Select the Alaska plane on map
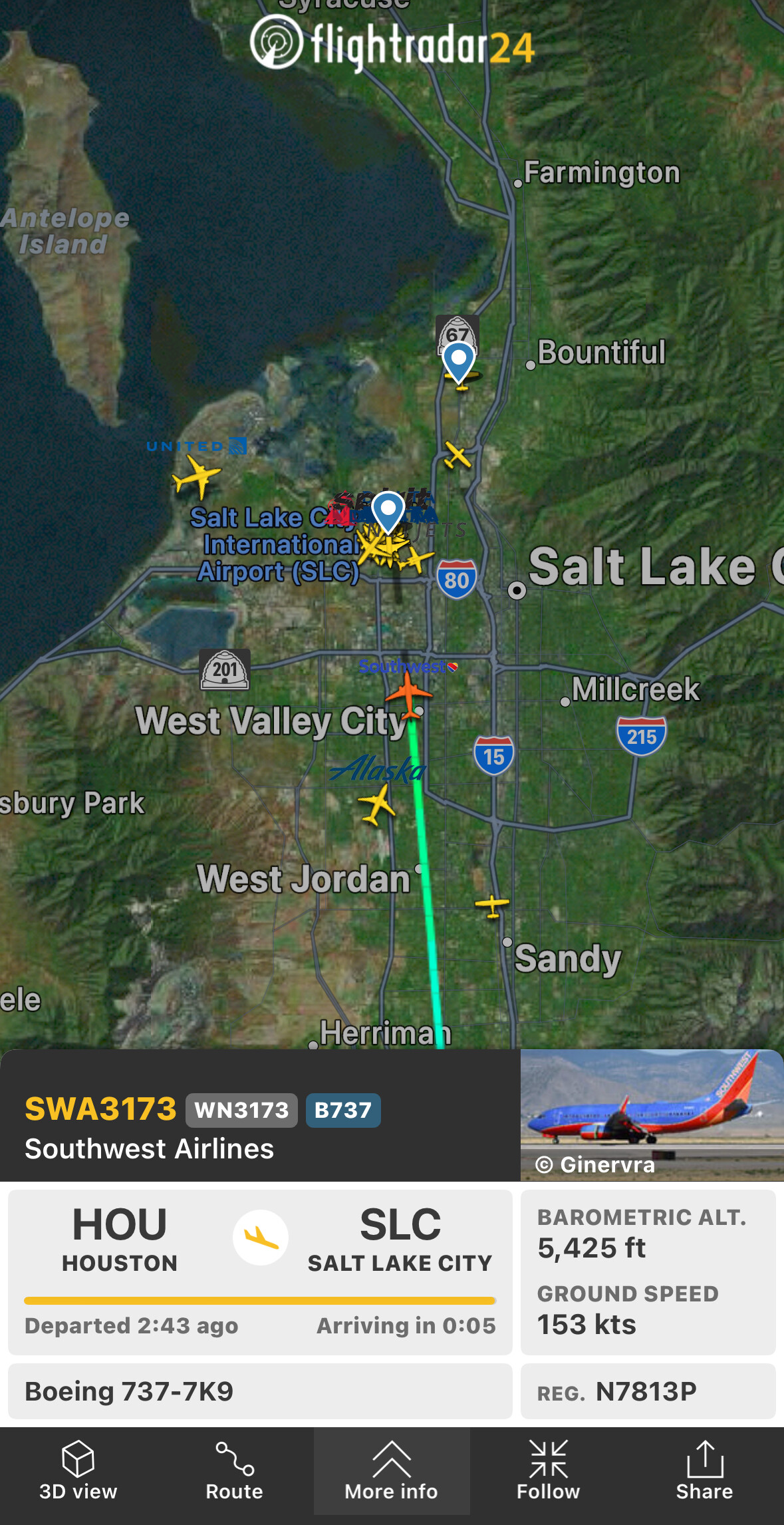This screenshot has height=1525, width=784. 377,803
